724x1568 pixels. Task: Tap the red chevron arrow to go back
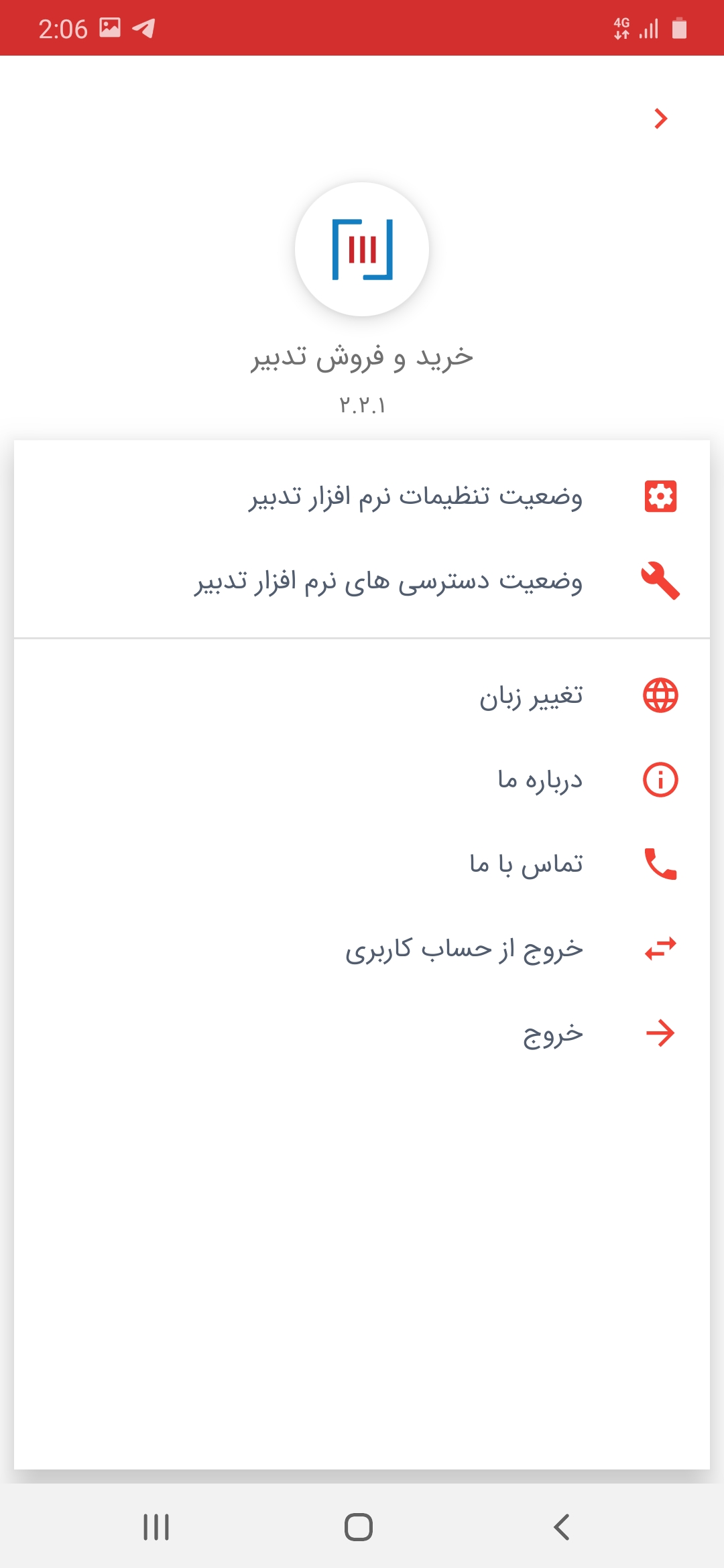(661, 119)
